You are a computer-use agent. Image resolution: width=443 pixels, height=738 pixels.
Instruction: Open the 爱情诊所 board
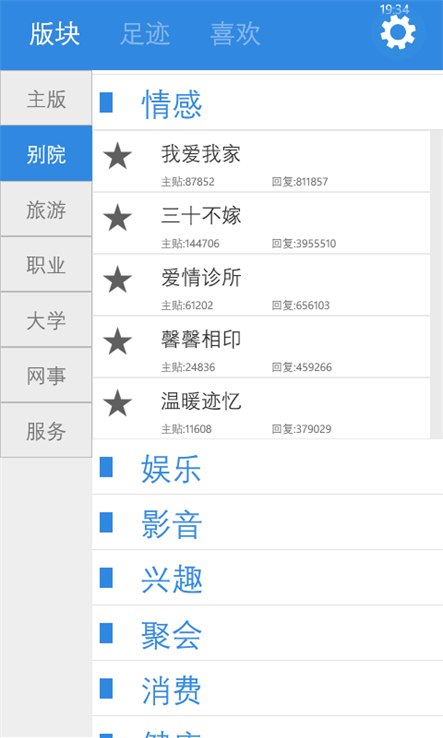[262, 285]
